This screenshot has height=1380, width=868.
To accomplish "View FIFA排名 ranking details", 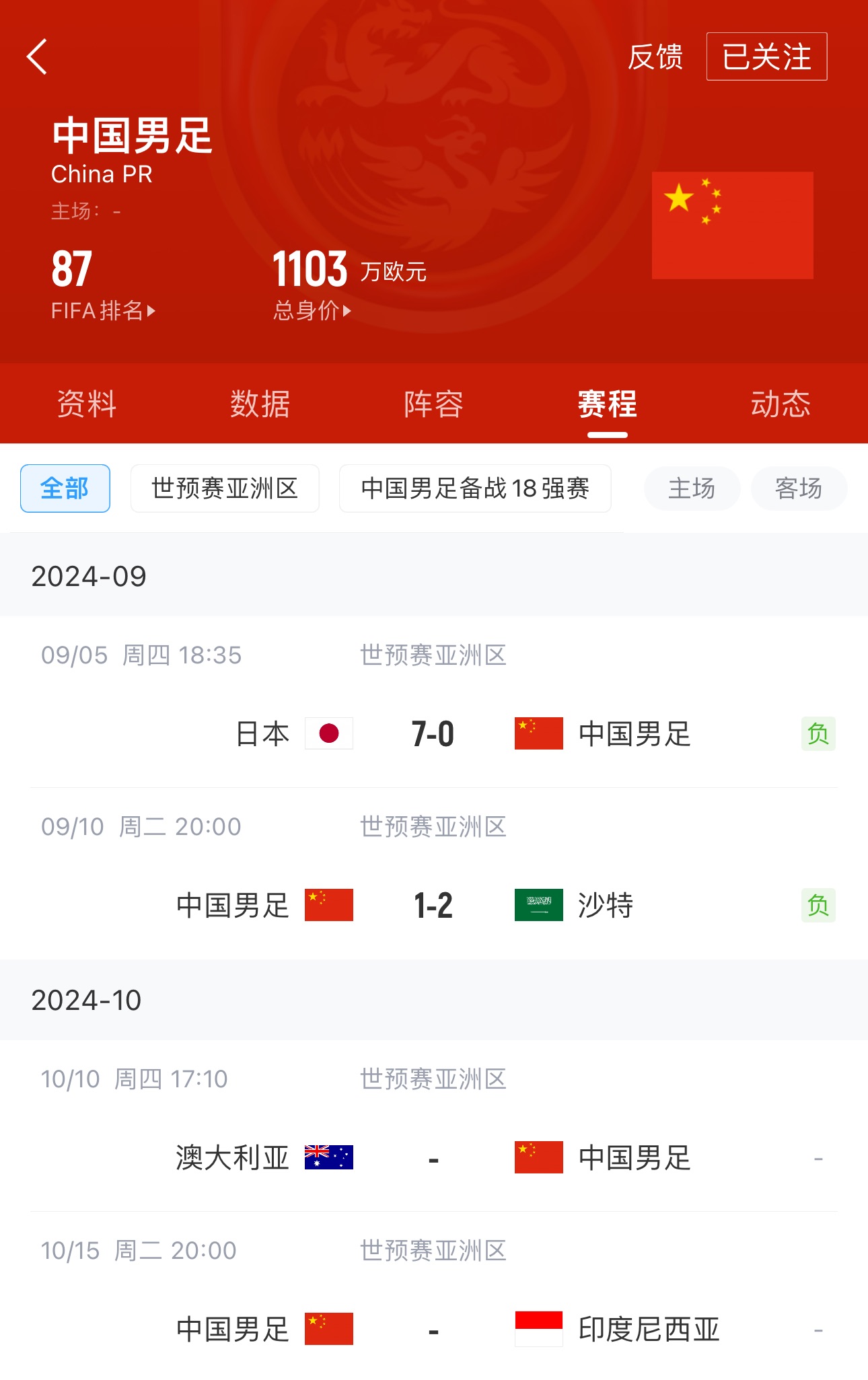I will pos(103,310).
